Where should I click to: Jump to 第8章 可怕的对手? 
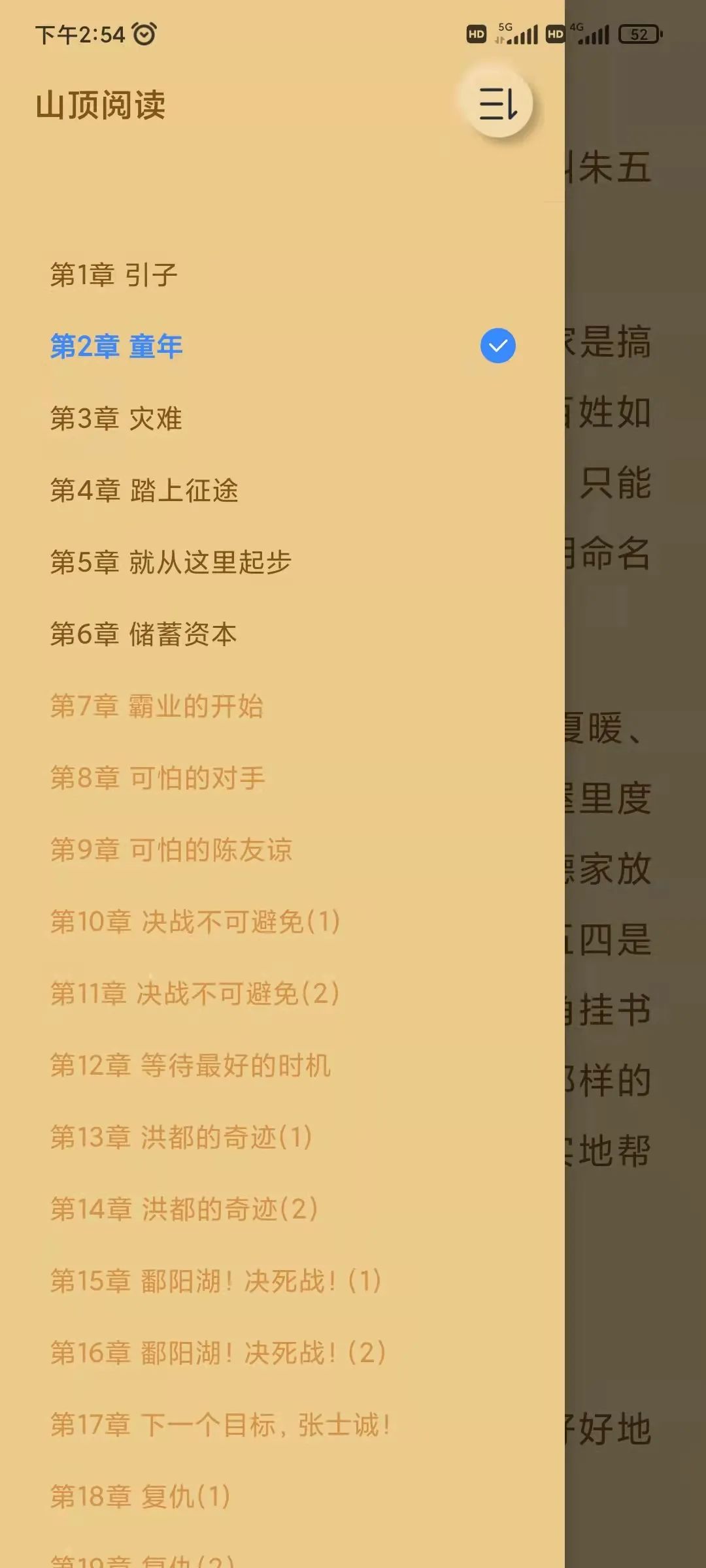point(282,777)
